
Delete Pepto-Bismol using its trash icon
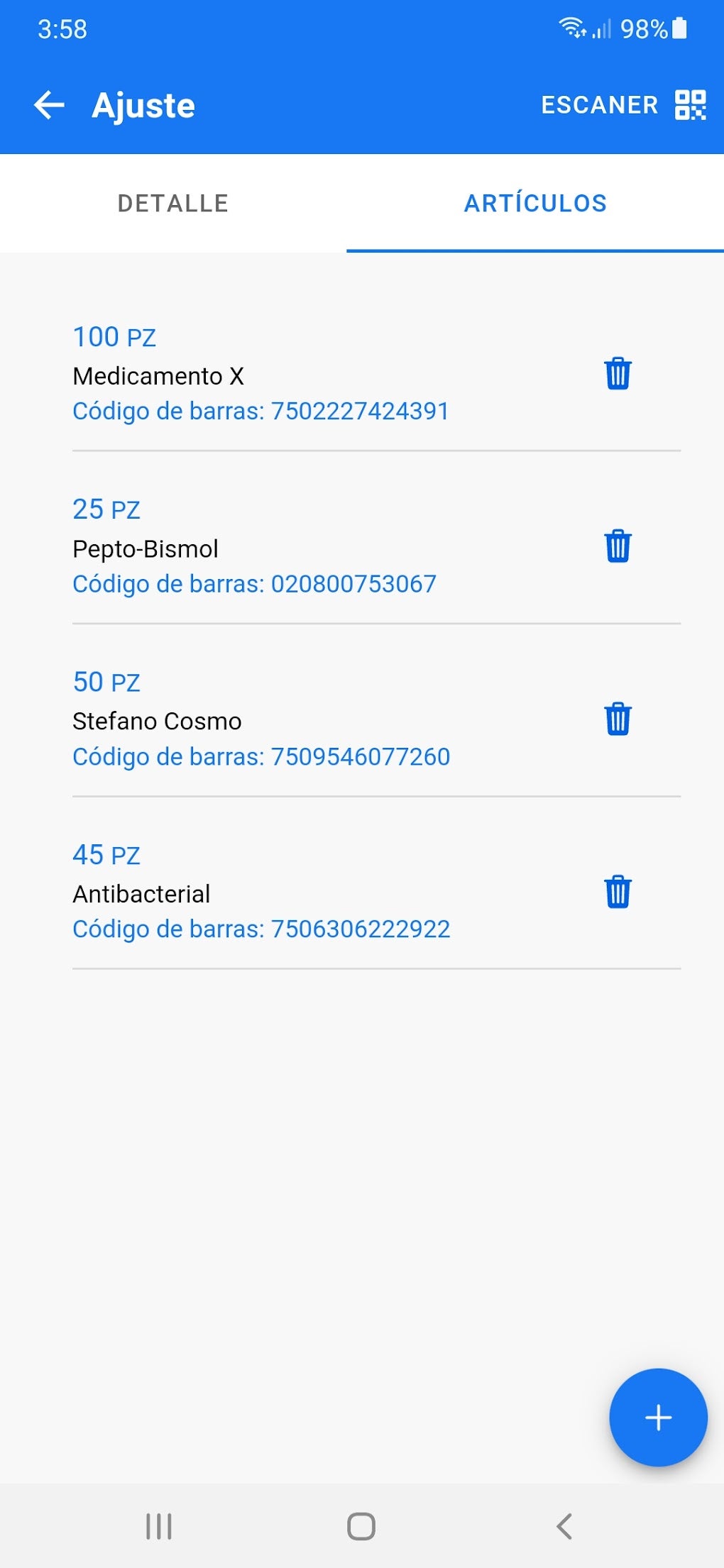click(617, 546)
